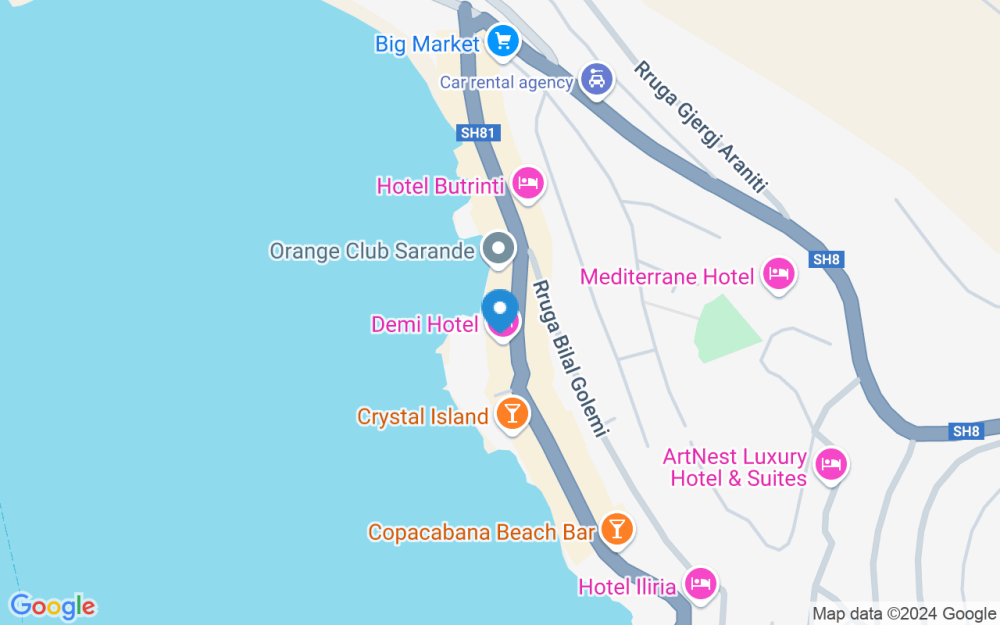1000x625 pixels.
Task: Open the Hotel Iliria marker
Action: coord(700,584)
